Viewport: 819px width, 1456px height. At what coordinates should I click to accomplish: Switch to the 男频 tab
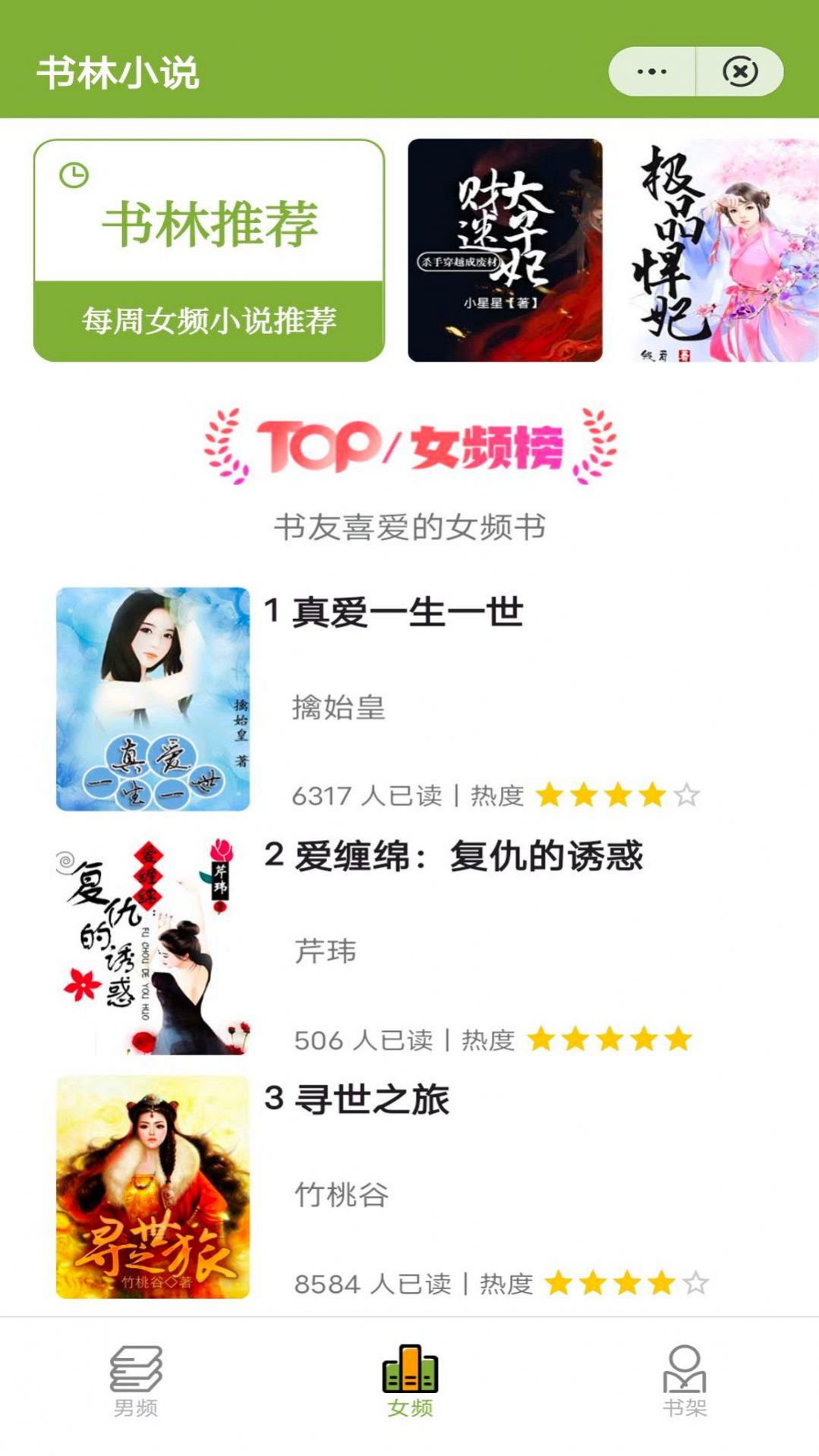pos(136,1382)
